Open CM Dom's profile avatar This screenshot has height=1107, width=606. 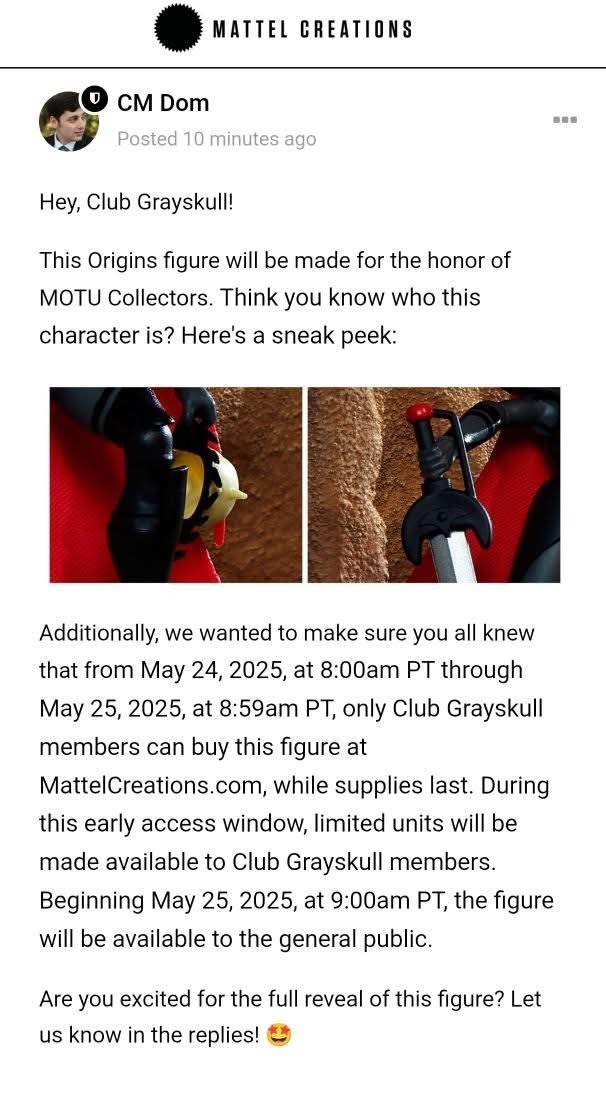68,122
